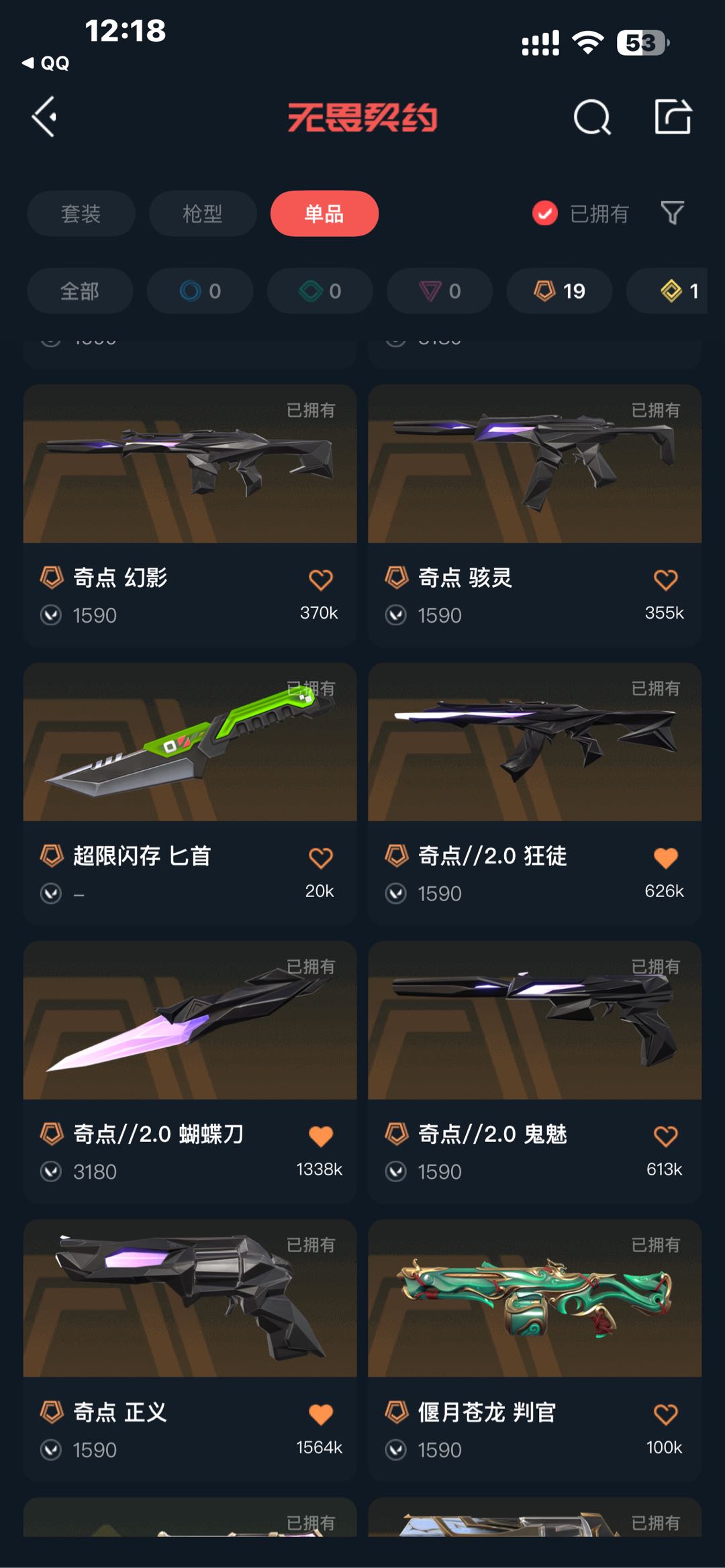Switch to the 套装 tab

point(81,213)
